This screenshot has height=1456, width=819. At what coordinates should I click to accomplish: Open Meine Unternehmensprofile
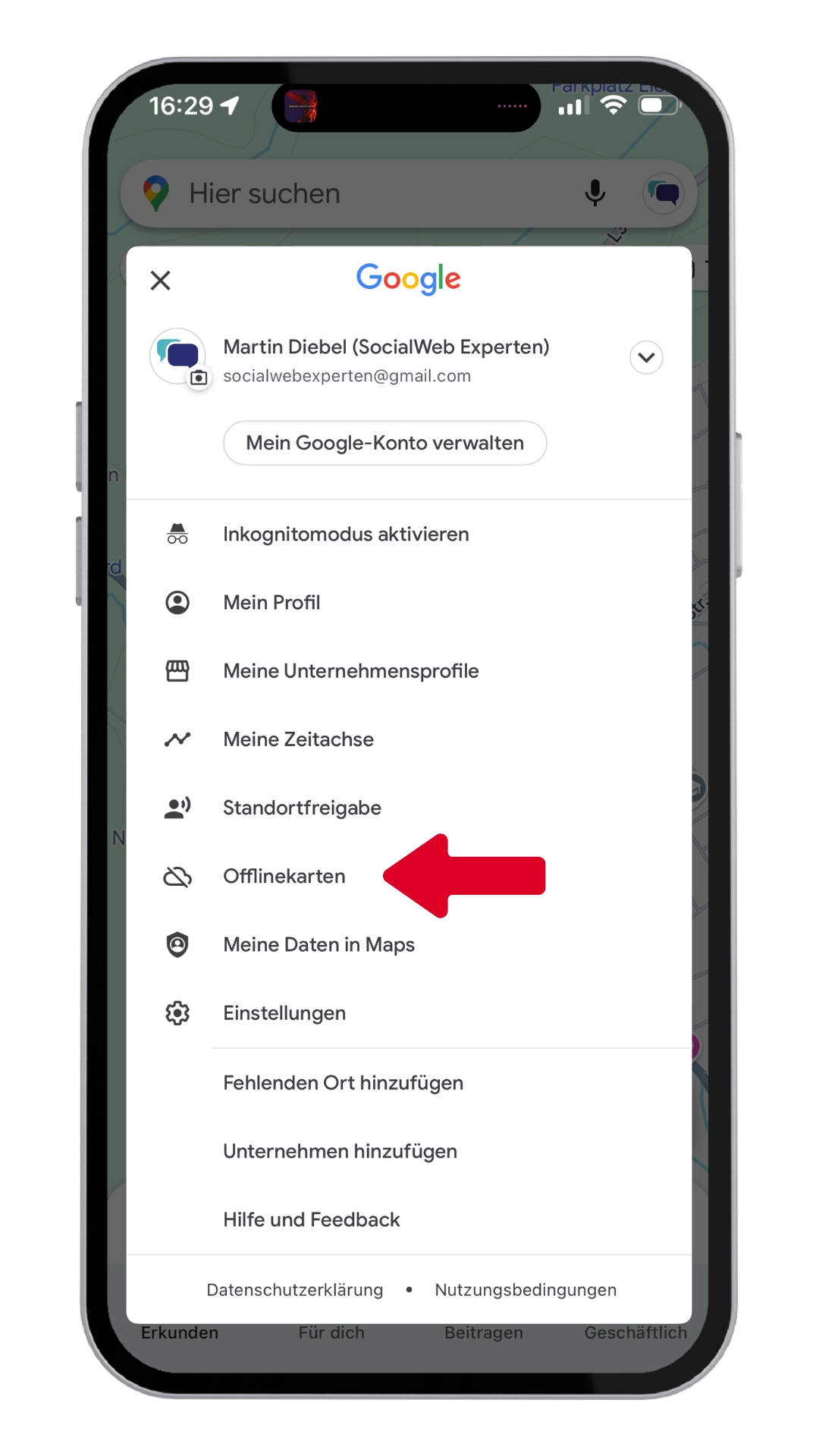[x=350, y=671]
